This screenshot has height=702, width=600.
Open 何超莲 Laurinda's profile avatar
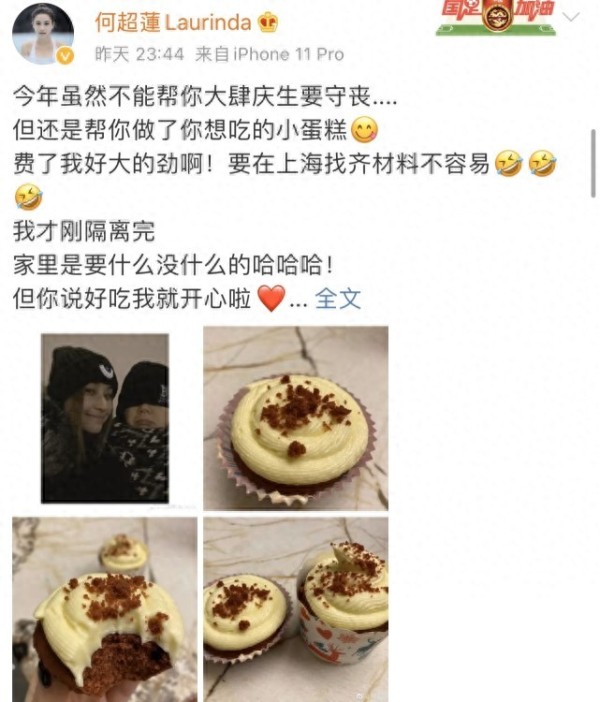click(43, 33)
